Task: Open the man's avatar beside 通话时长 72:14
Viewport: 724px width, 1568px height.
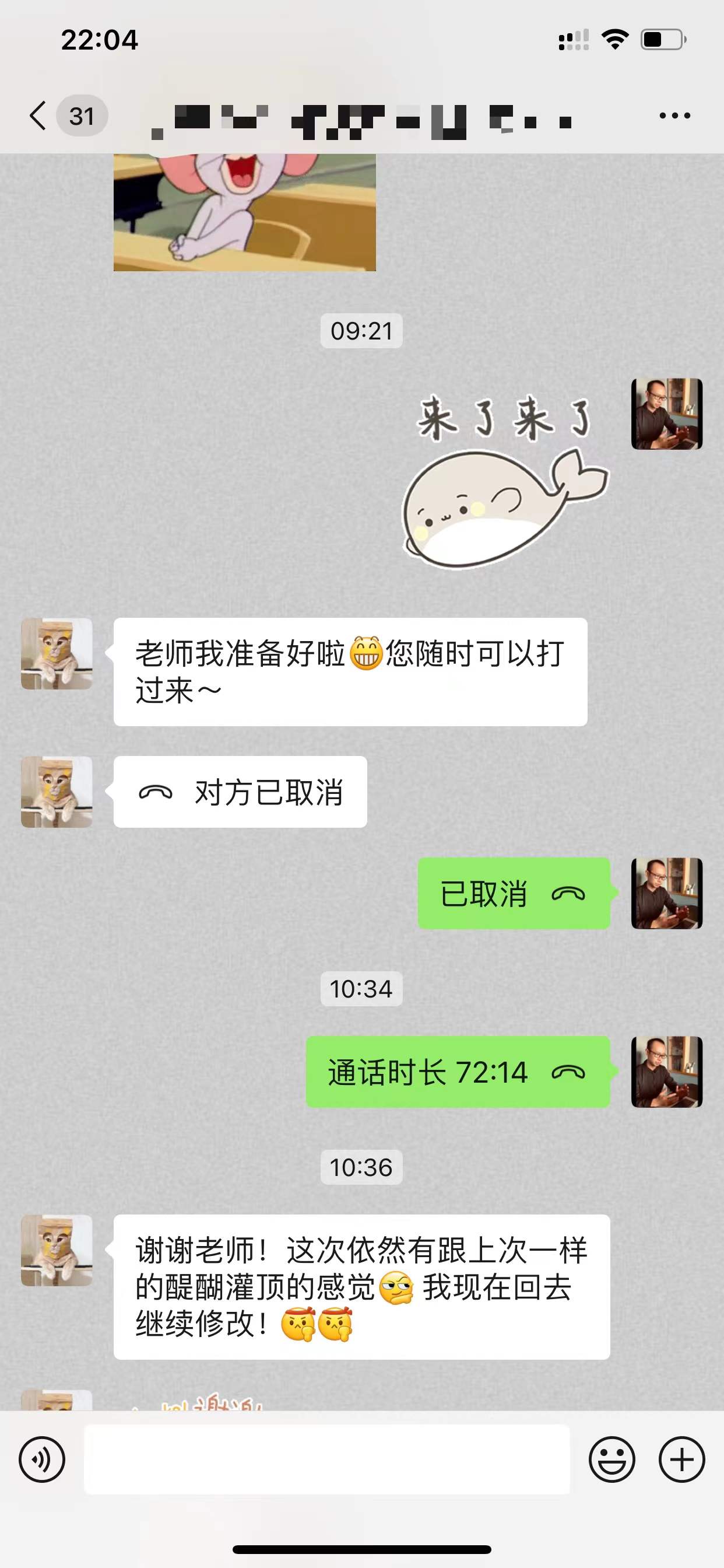Action: [667, 1072]
